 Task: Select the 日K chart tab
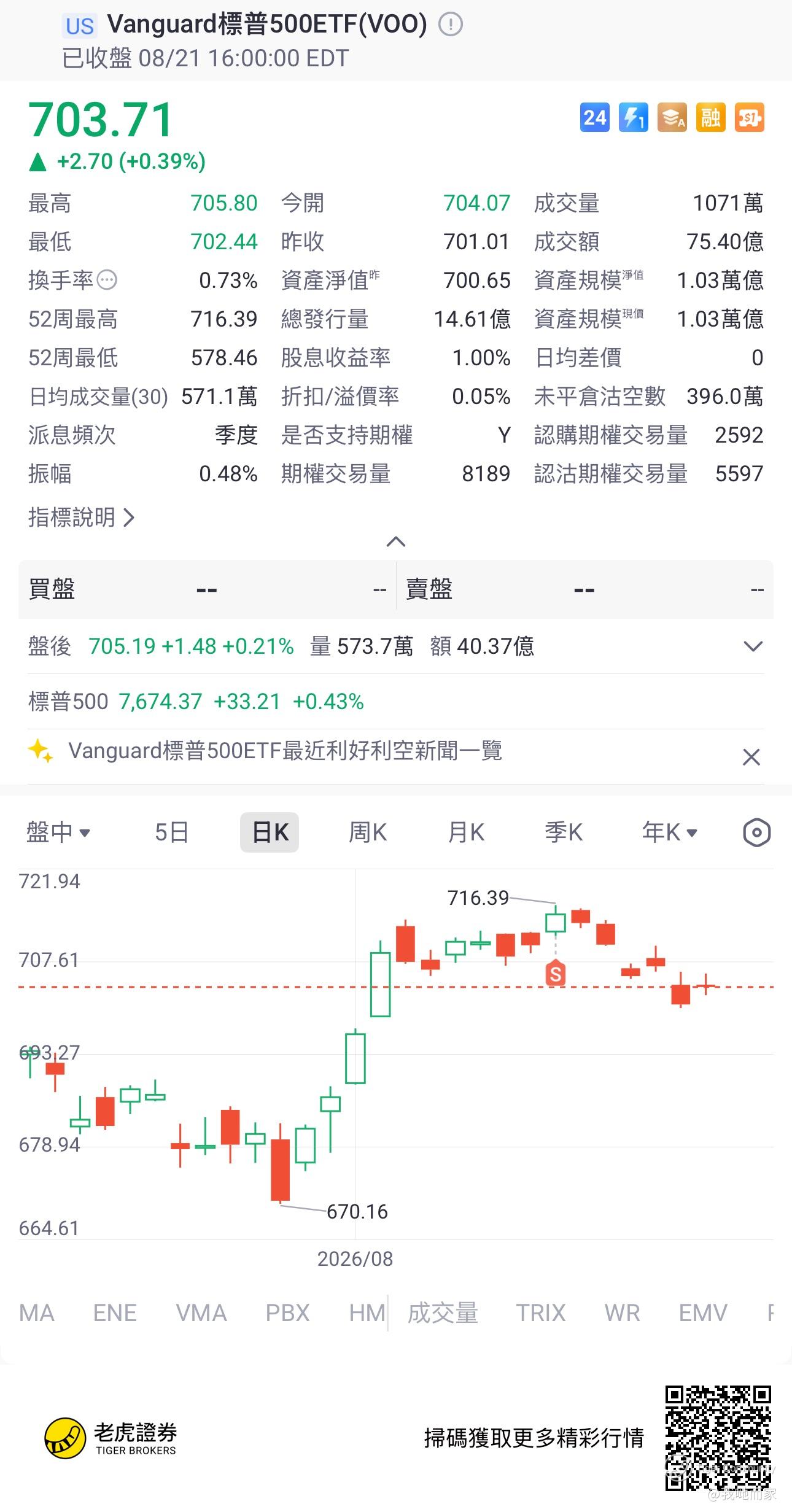point(270,832)
